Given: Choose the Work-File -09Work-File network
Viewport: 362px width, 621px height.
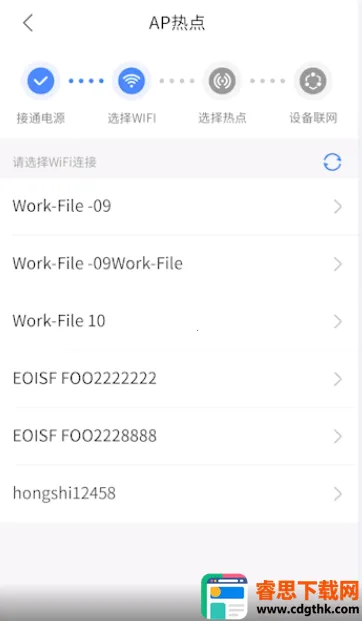Looking at the screenshot, I should 181,264.
